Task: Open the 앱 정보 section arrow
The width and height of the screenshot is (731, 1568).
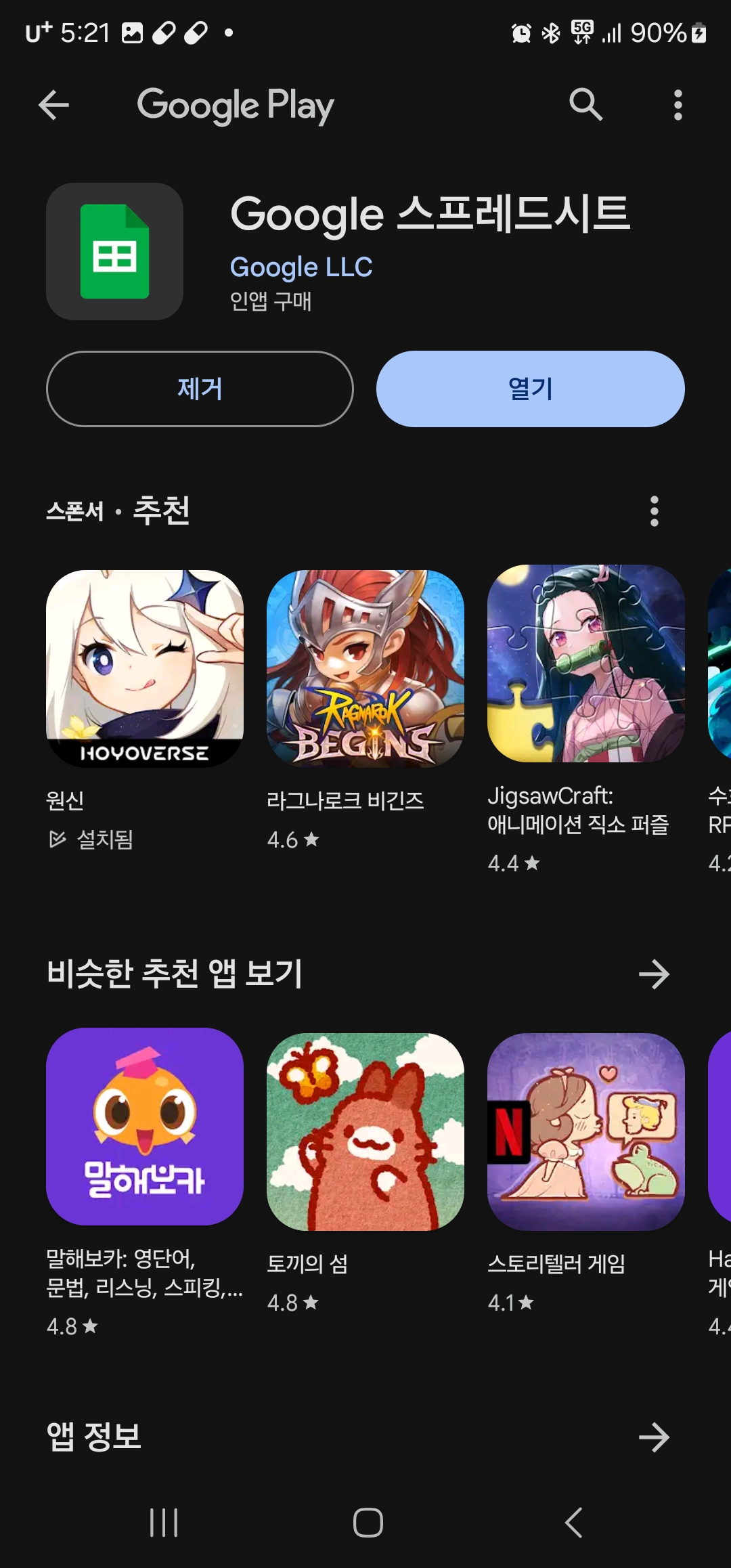Action: 654,1437
